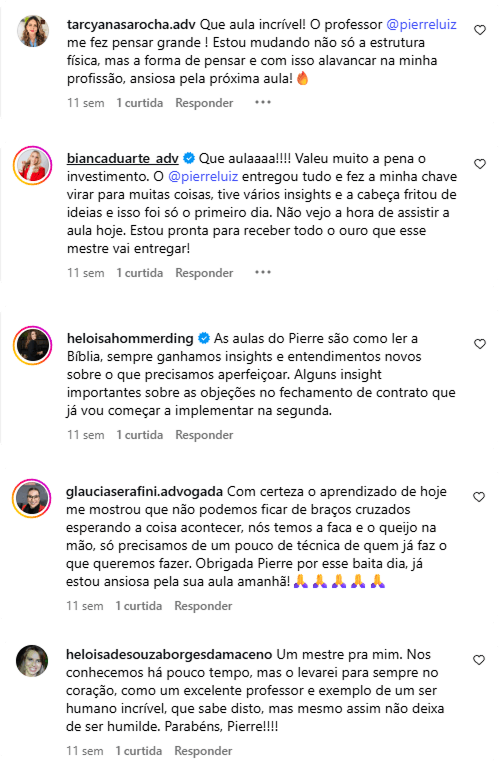Like glauciaserafini.advogada's comment
499x761 pixels.
point(479,497)
